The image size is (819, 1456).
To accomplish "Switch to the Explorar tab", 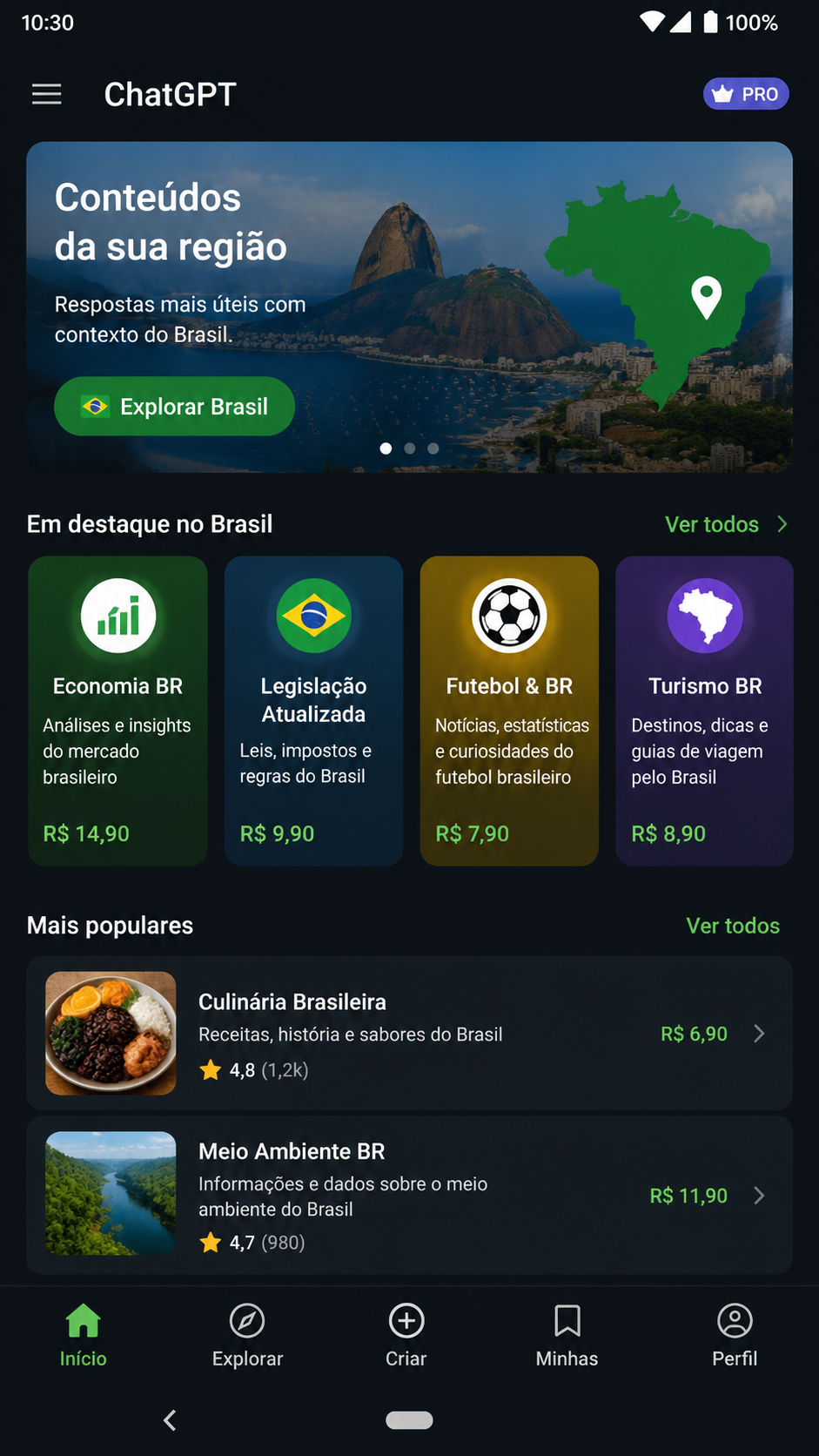I will 247,1335.
